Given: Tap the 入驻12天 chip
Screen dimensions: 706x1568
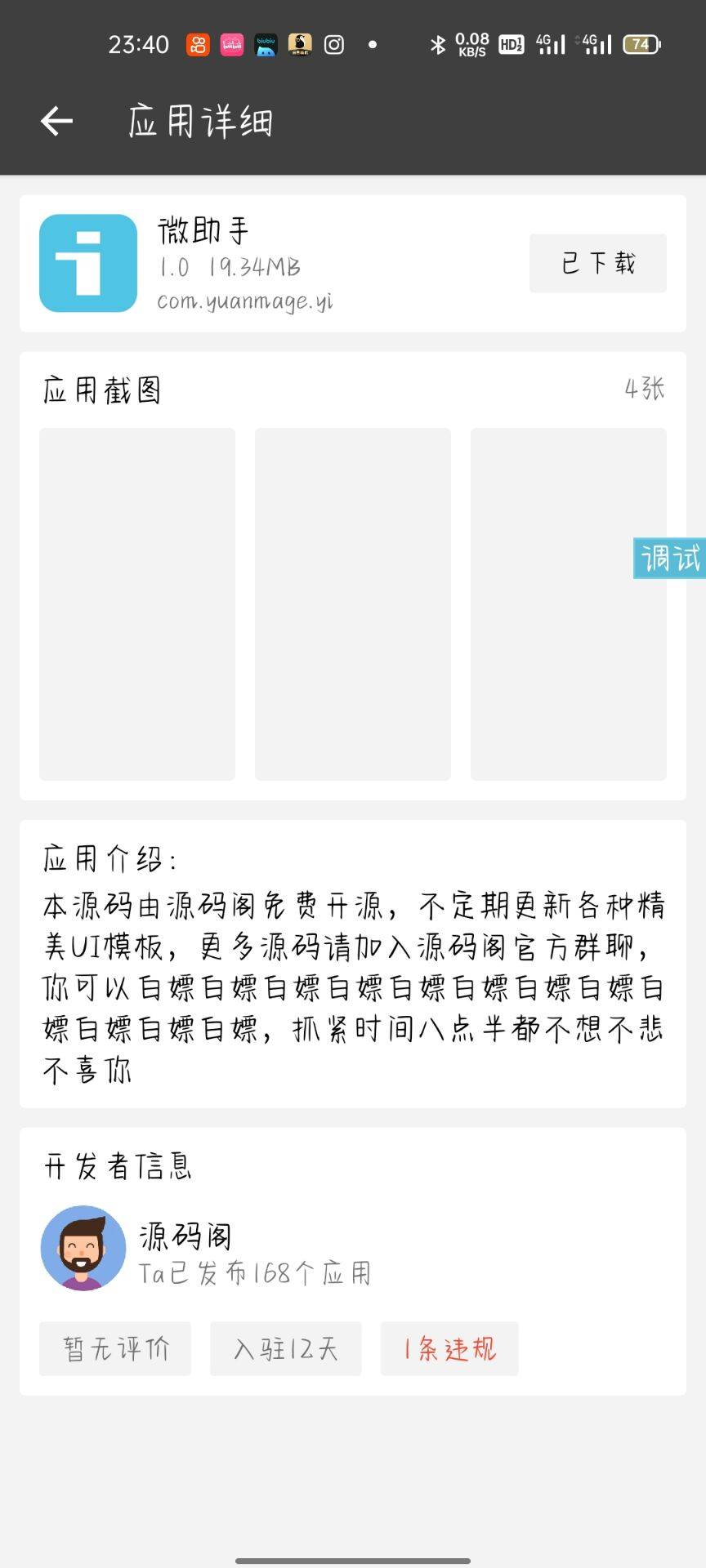Looking at the screenshot, I should point(285,1348).
